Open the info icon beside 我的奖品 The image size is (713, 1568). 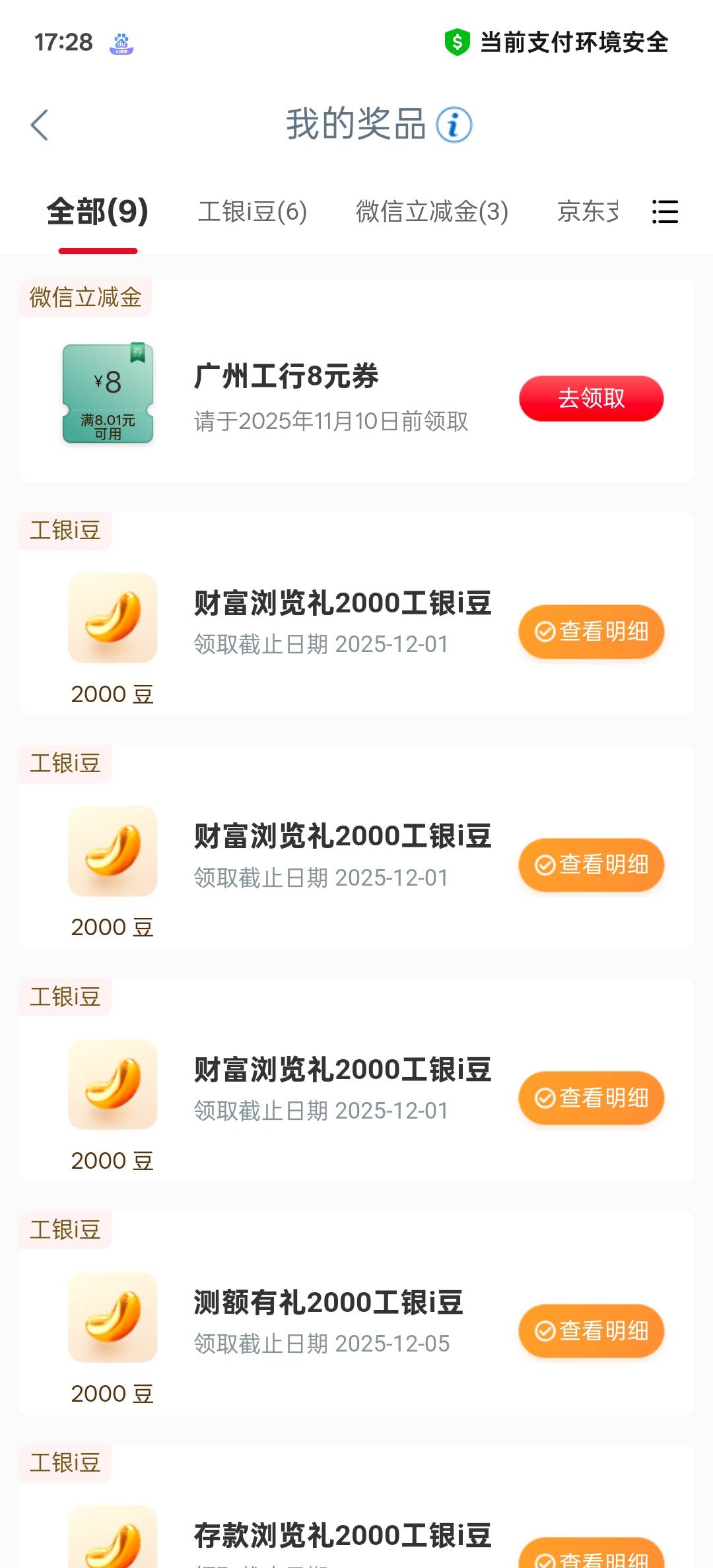[454, 125]
